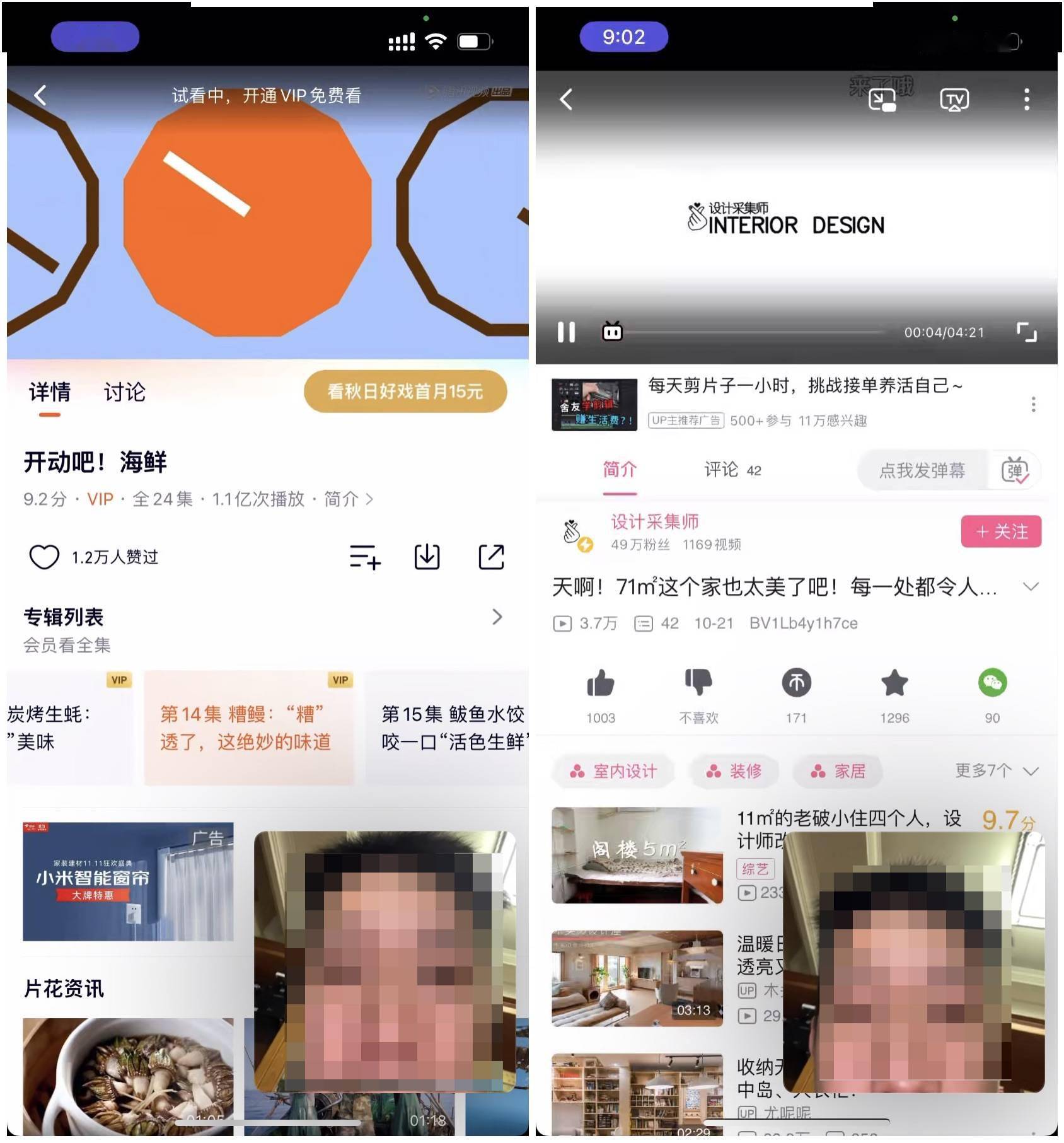The width and height of the screenshot is (1064, 1143).
Task: Expand 更多7个 tags
Action: (996, 771)
